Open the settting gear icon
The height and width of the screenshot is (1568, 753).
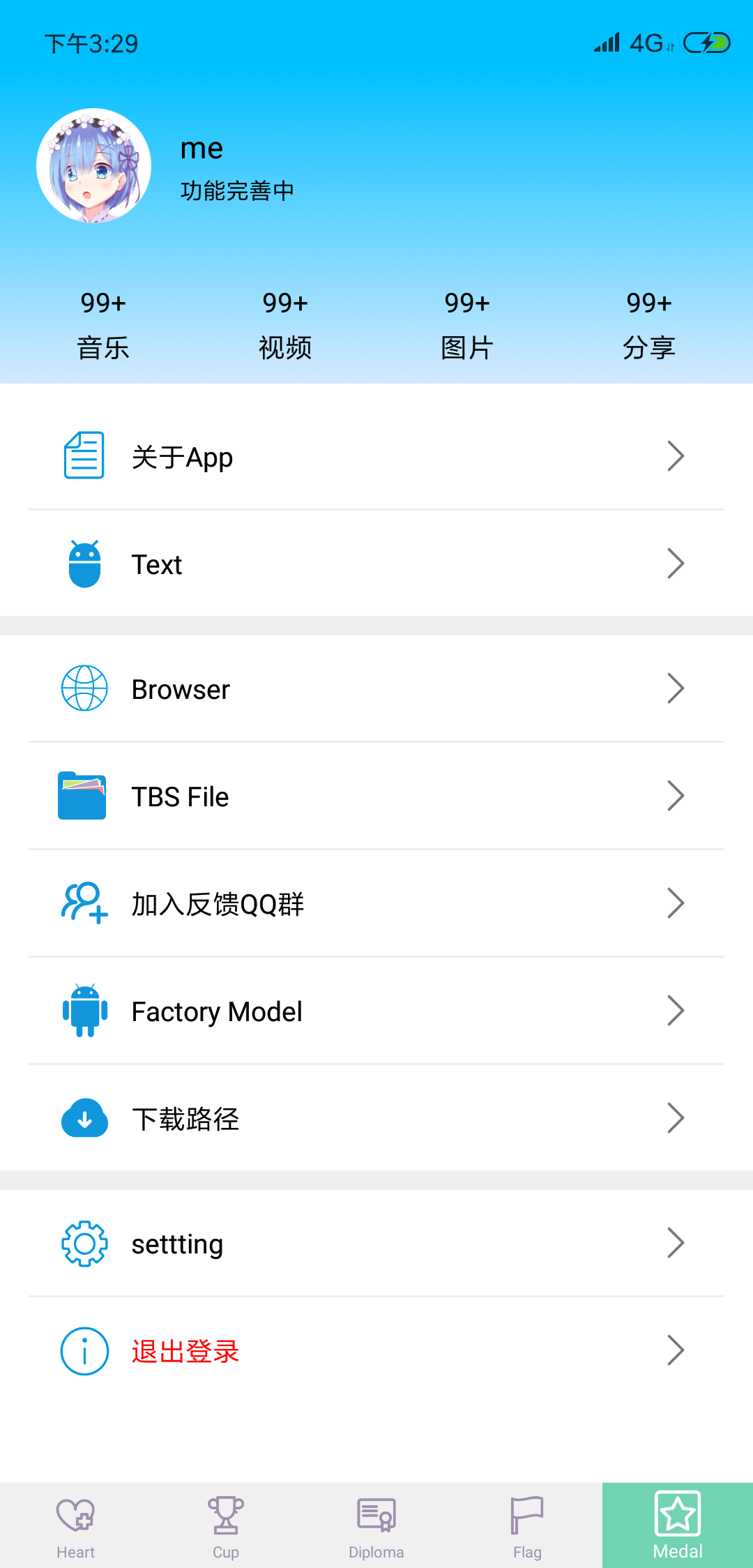pos(84,1243)
